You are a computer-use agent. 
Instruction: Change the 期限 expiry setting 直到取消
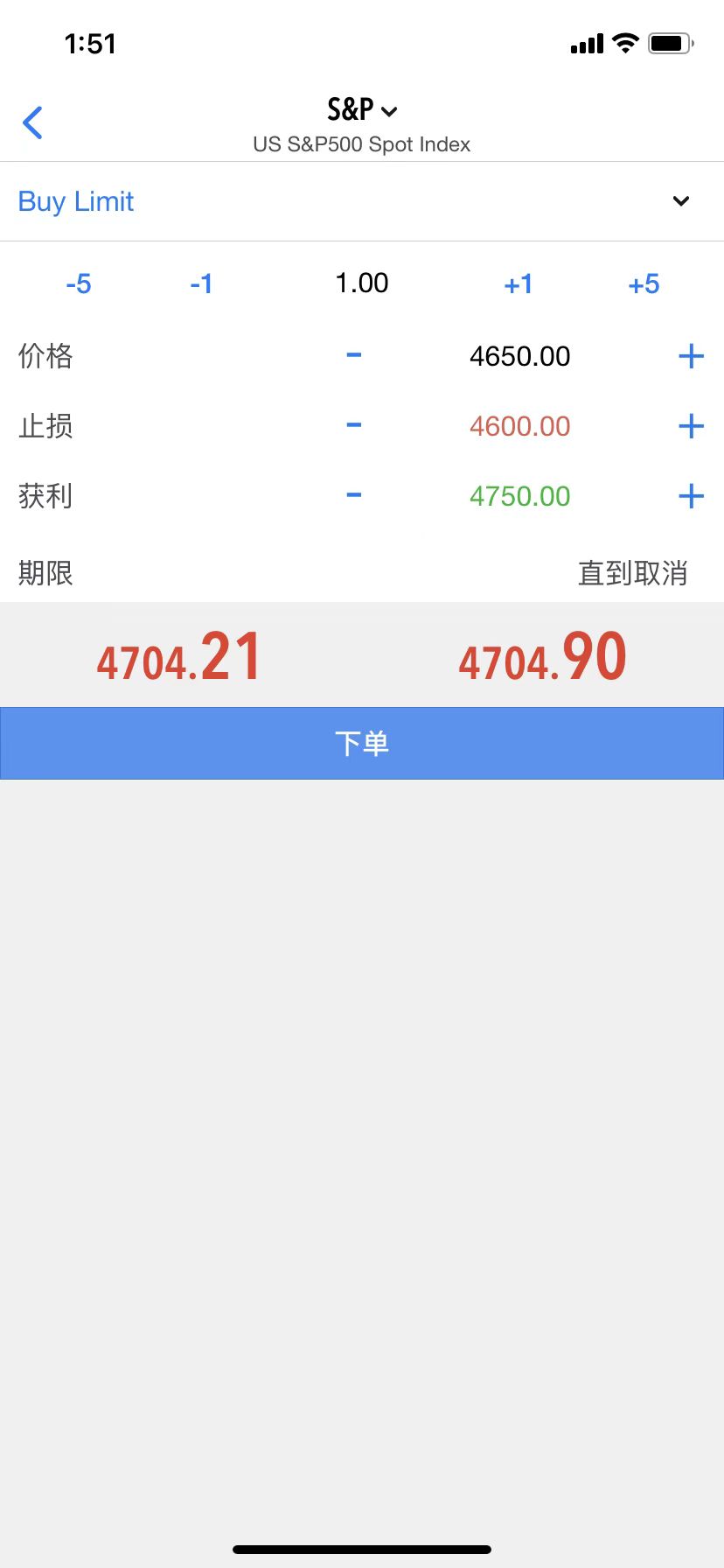tap(632, 573)
